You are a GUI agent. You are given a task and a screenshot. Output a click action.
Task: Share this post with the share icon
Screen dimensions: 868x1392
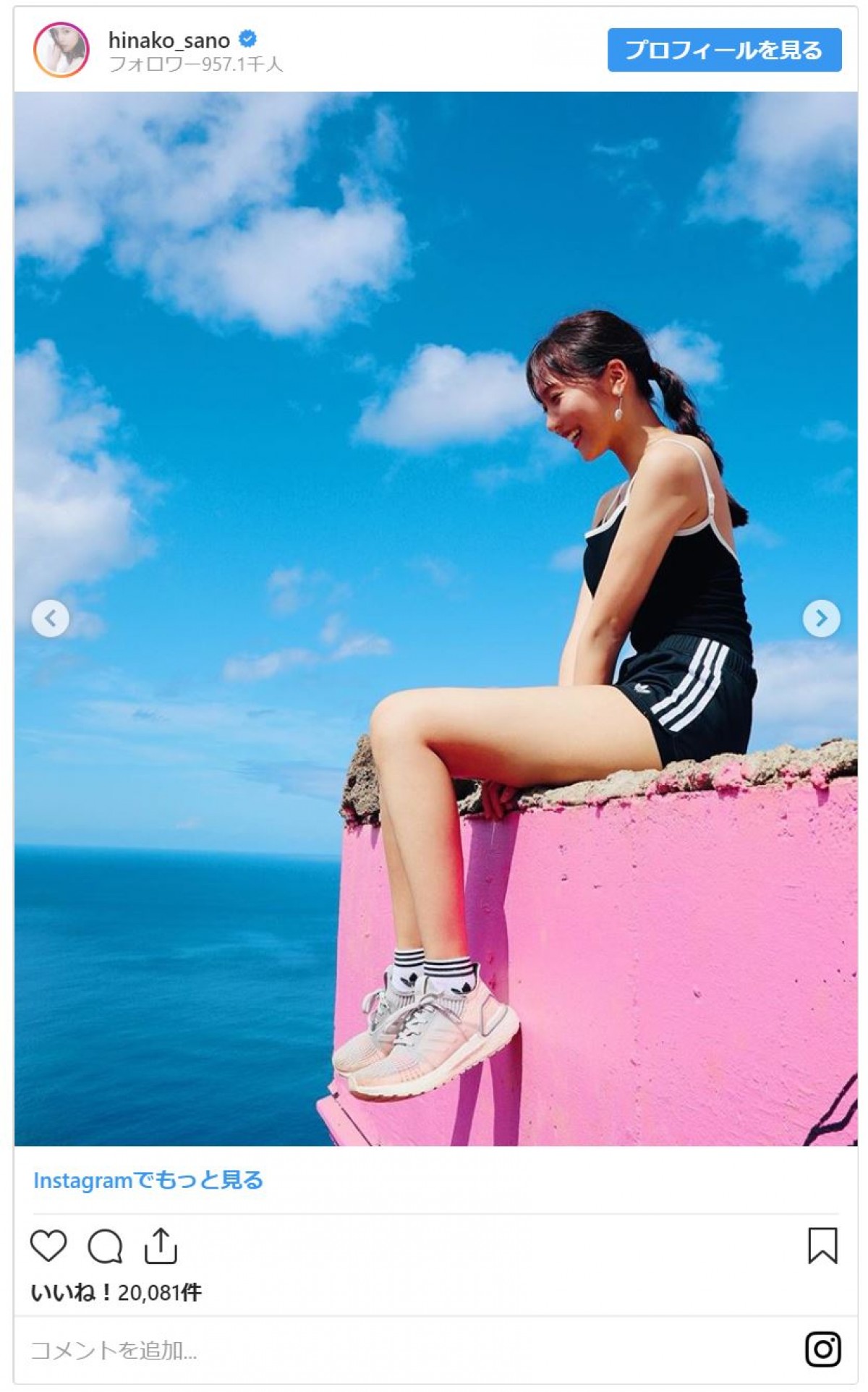[161, 1246]
